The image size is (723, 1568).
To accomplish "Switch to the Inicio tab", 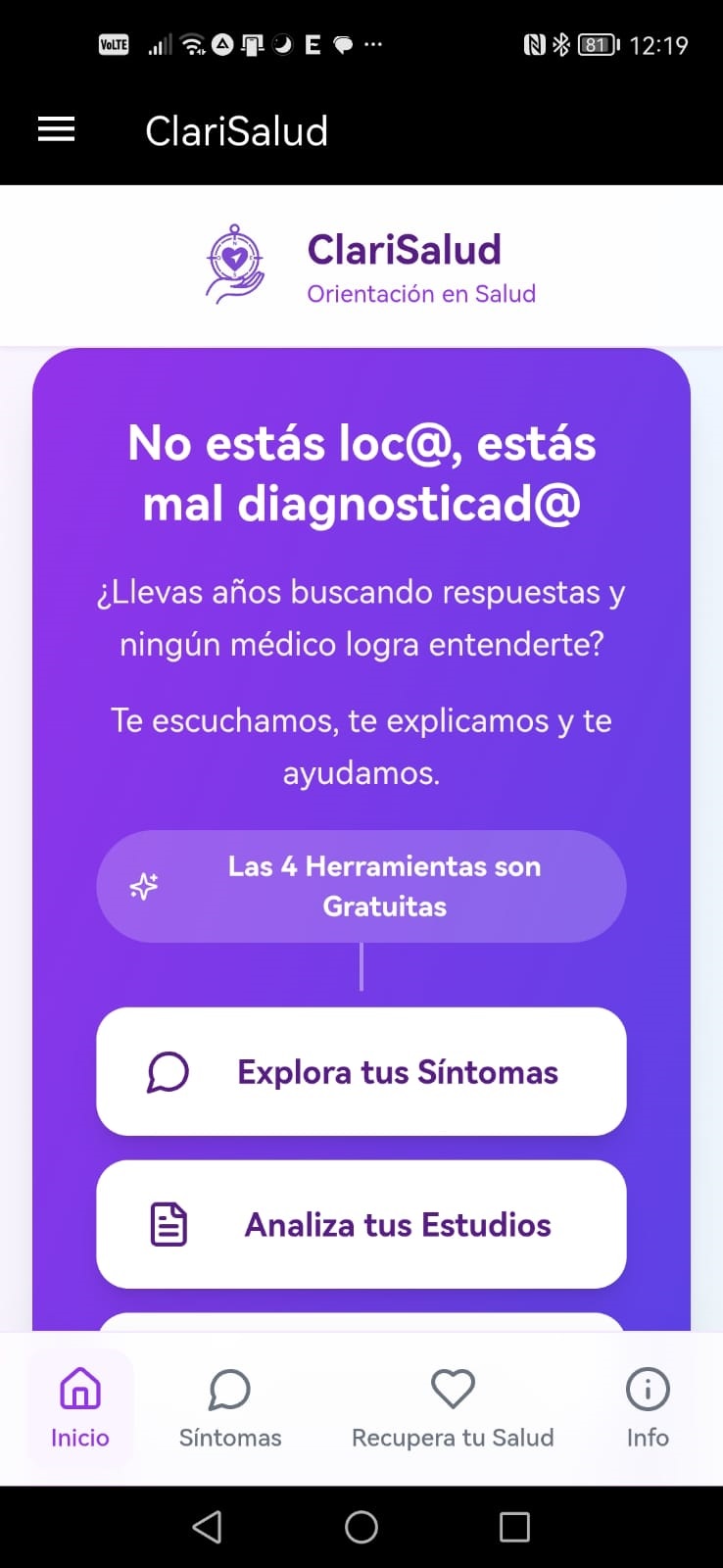I will [80, 1408].
